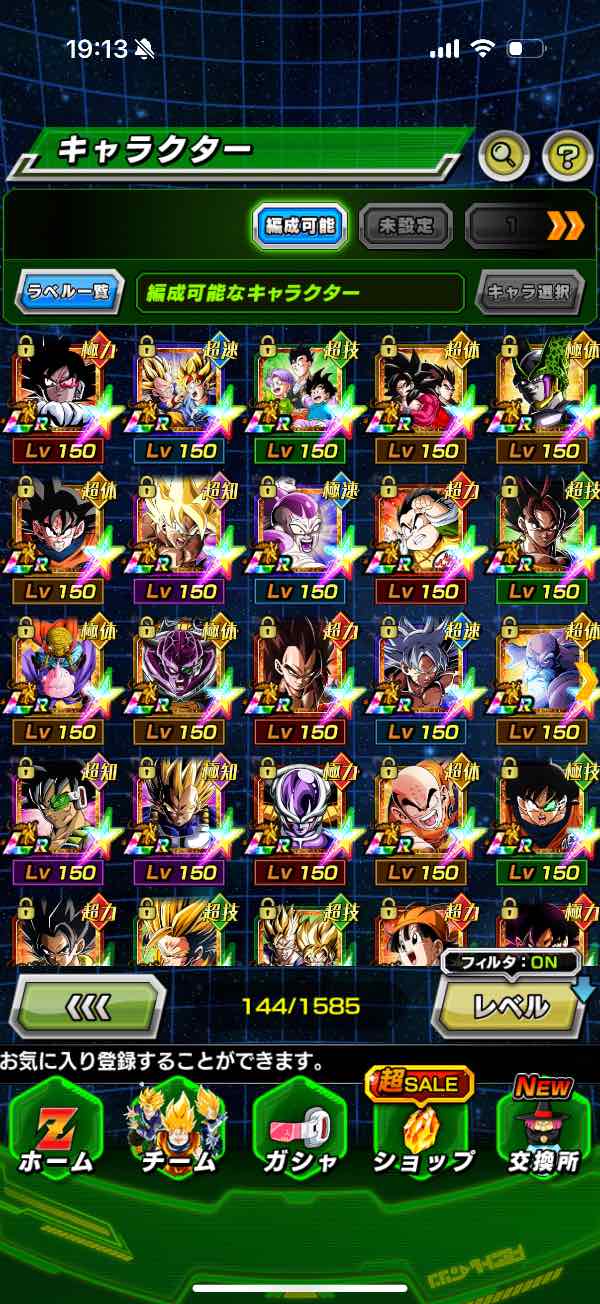
Task: Select the Majin Buu character card
Action: click(x=57, y=670)
